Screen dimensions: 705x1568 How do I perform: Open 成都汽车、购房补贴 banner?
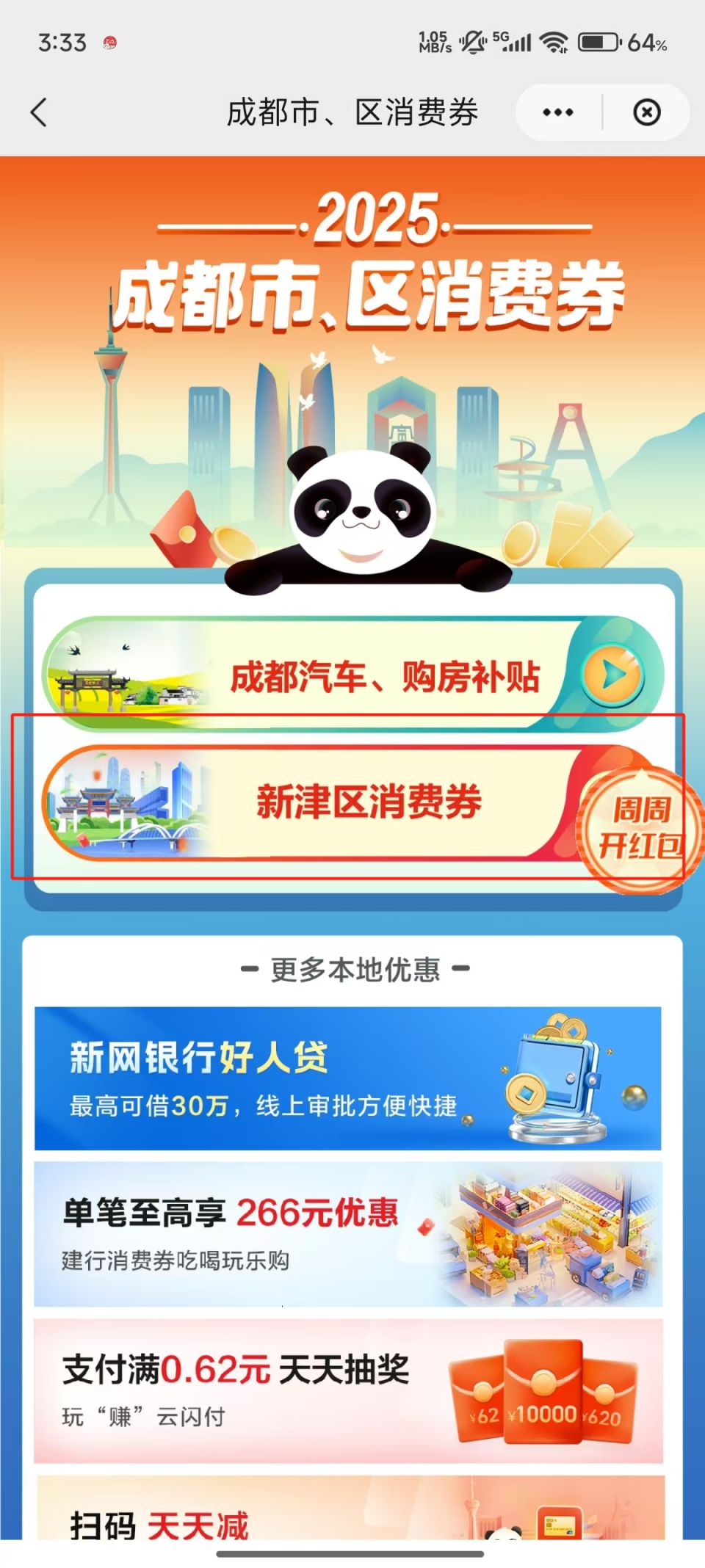click(352, 675)
